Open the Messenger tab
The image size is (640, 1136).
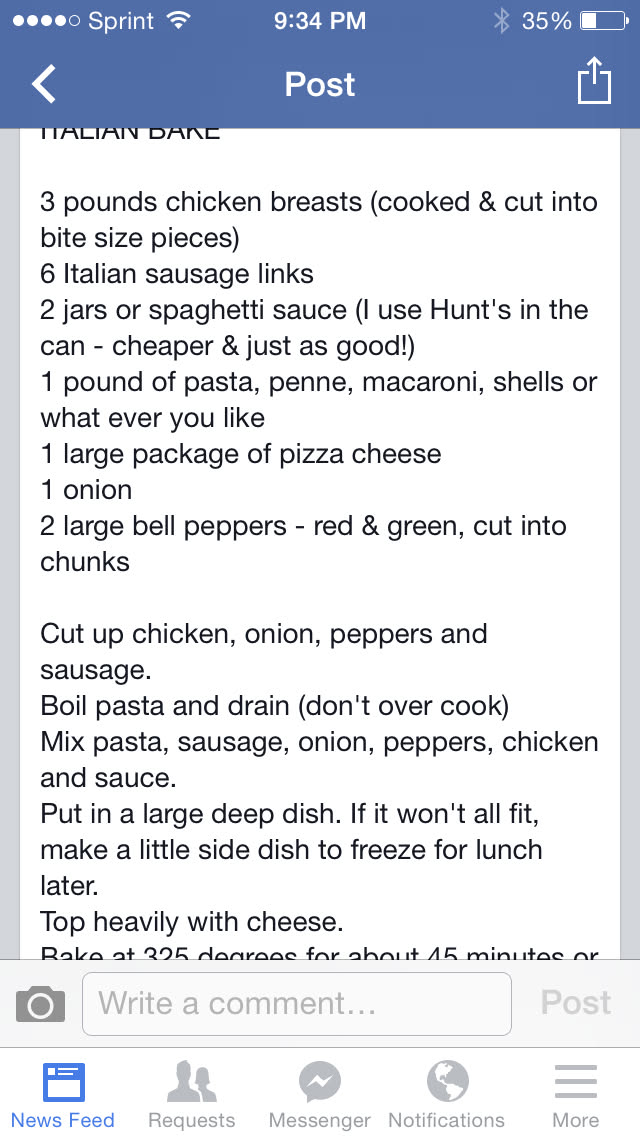(320, 1096)
